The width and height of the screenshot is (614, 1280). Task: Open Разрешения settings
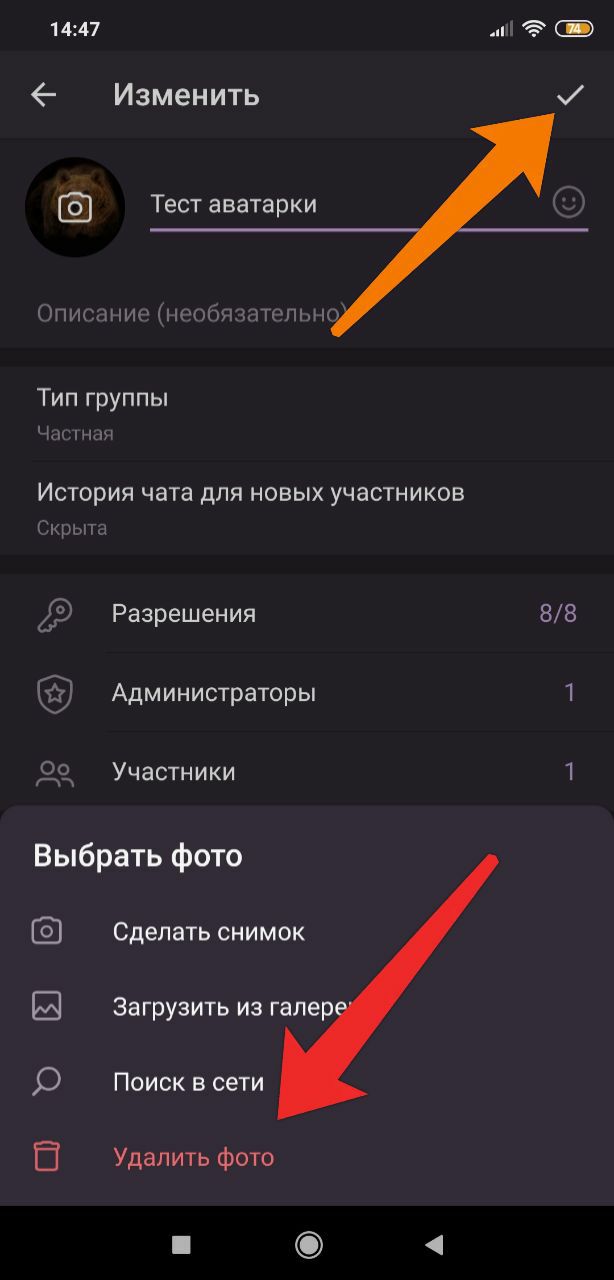click(184, 613)
